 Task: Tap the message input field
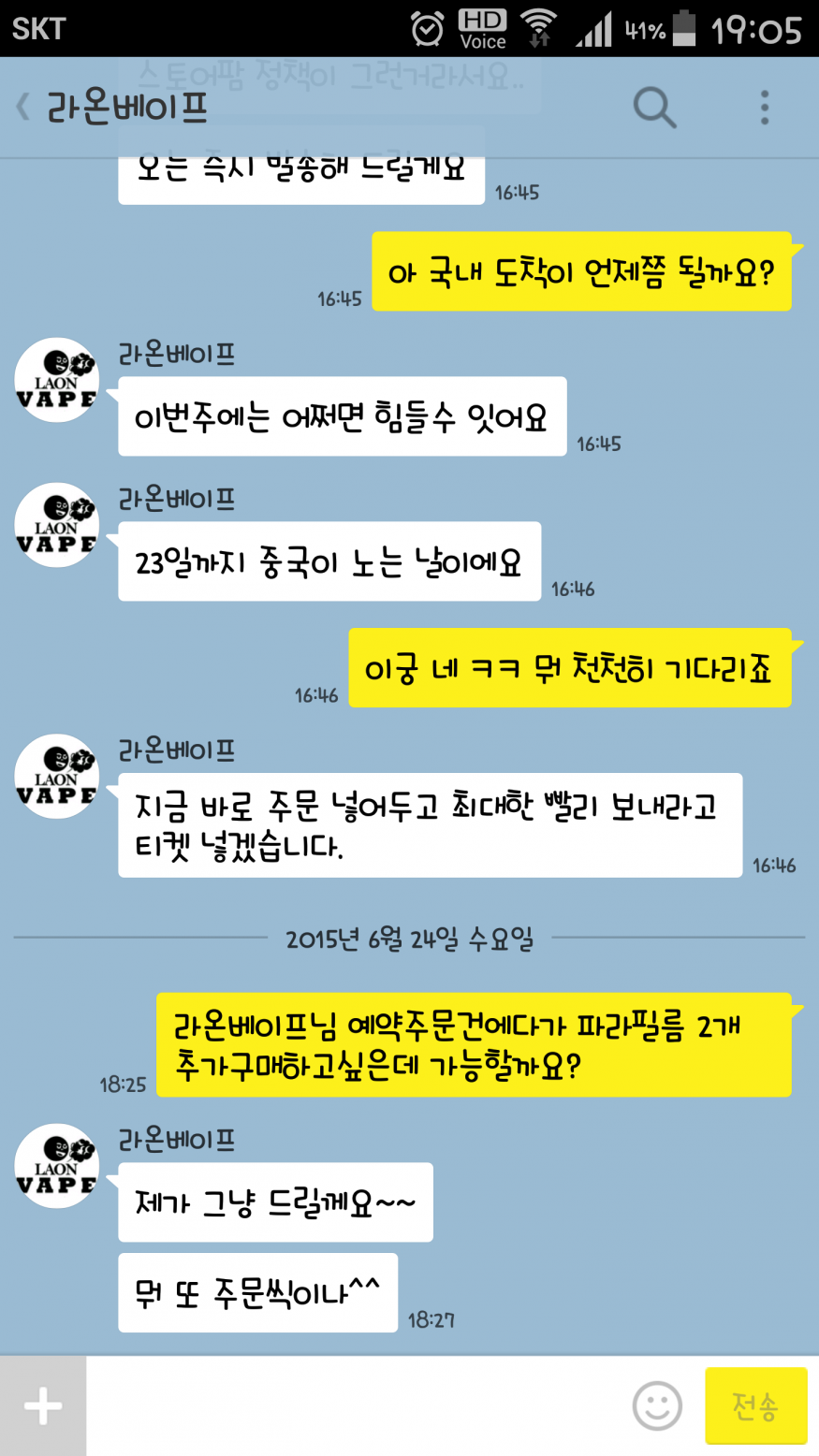356,1405
